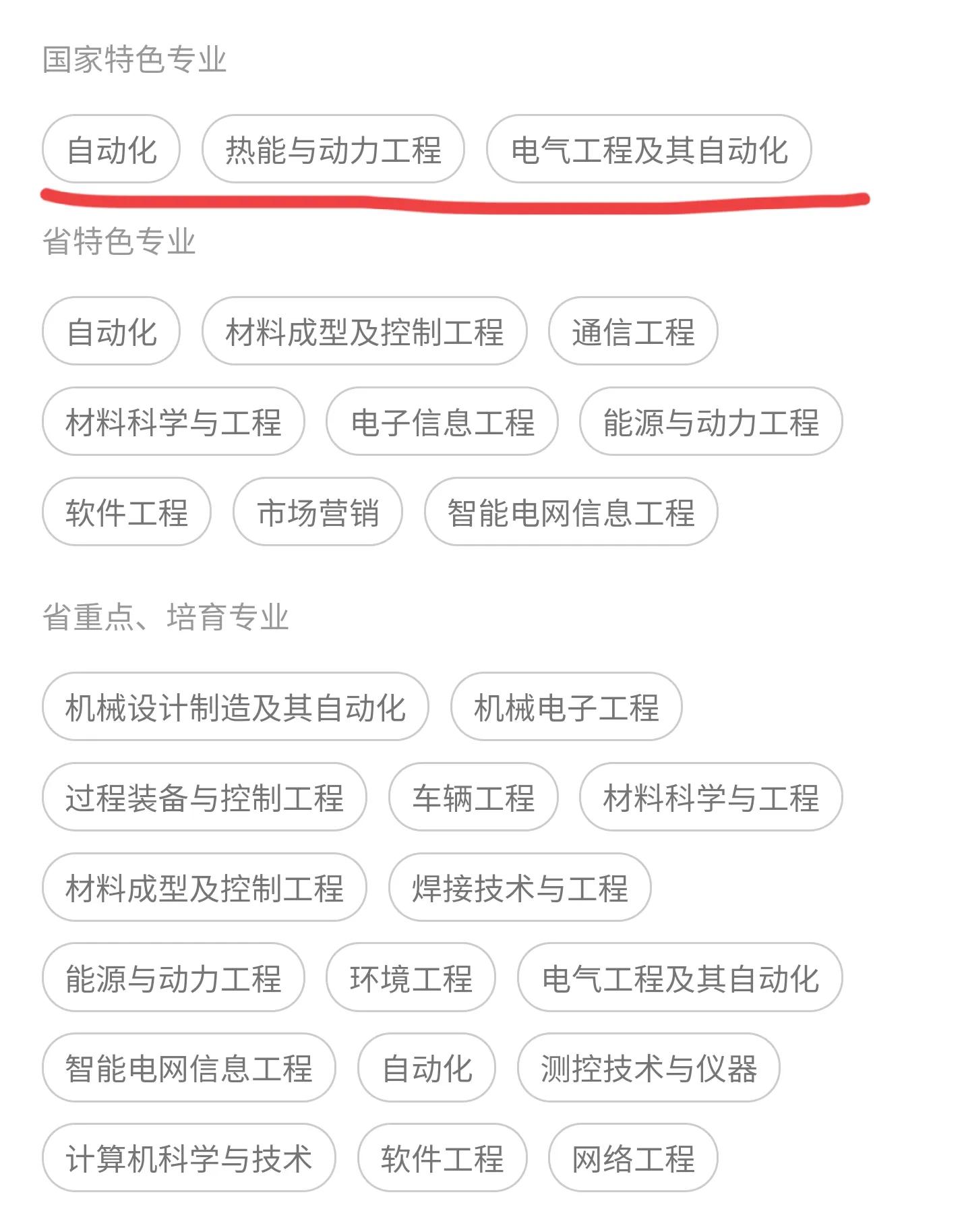Select the 测控技术与仪器 tag
This screenshot has height=1232, width=962.
[648, 1069]
